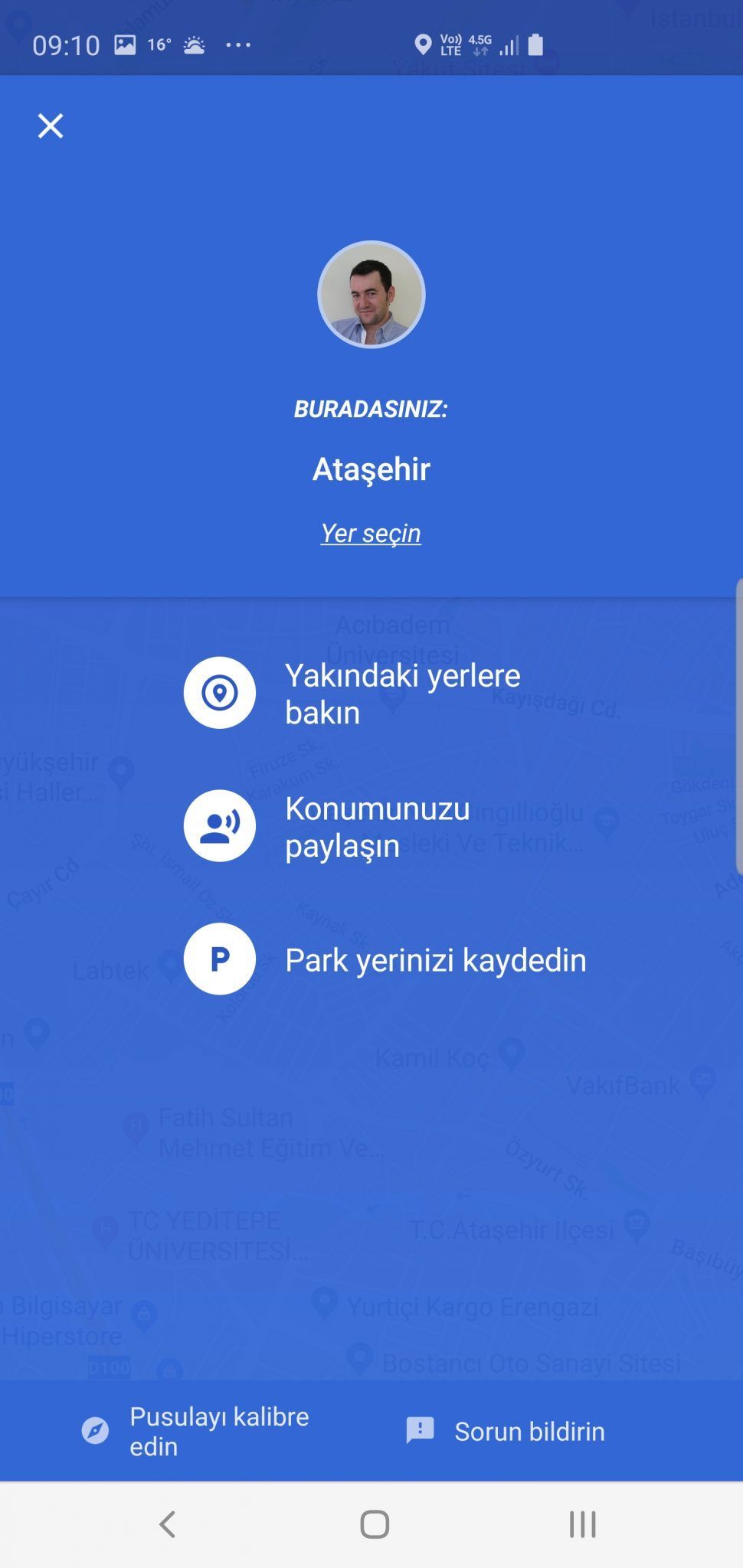Open Yer seçin to choose a place
The width and height of the screenshot is (743, 1568).
371,532
